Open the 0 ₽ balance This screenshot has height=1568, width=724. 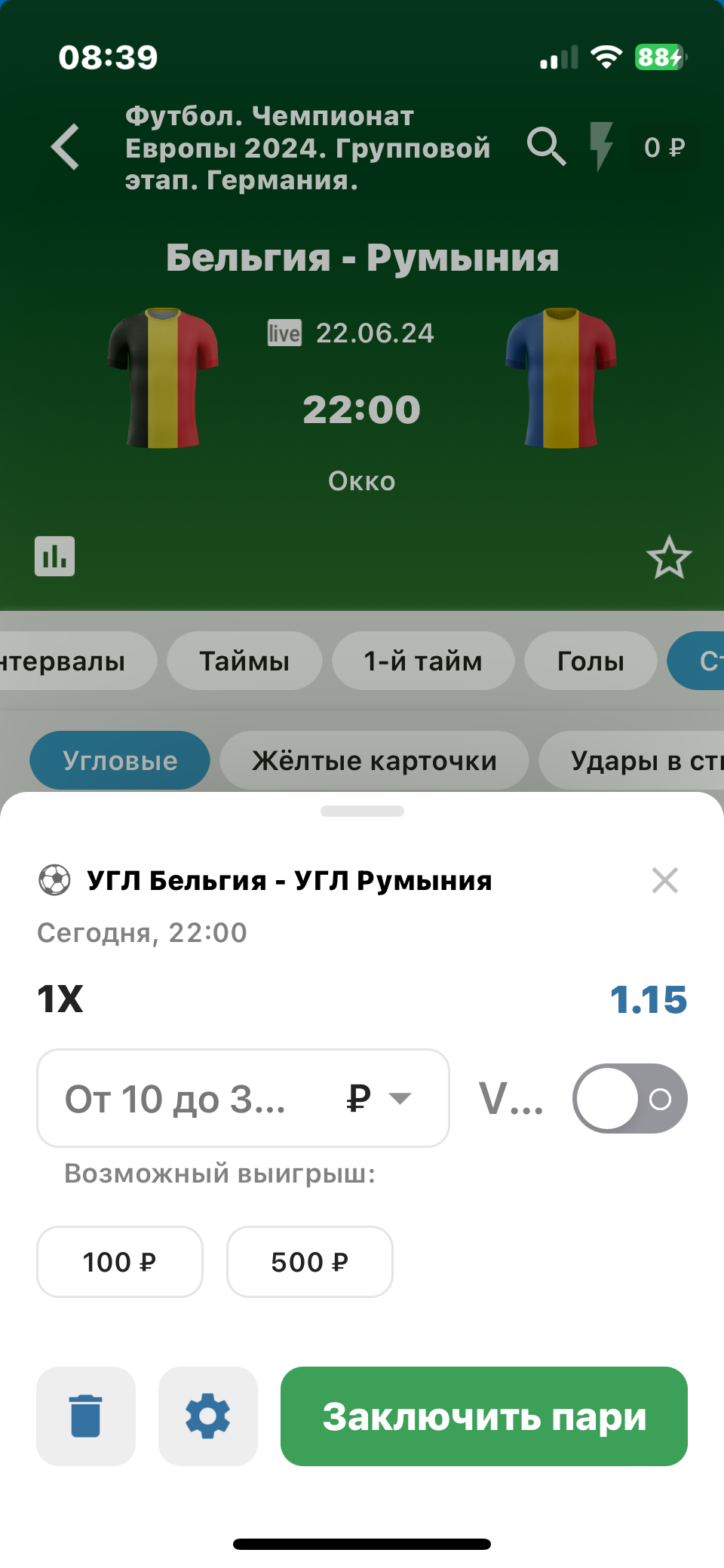coord(664,147)
